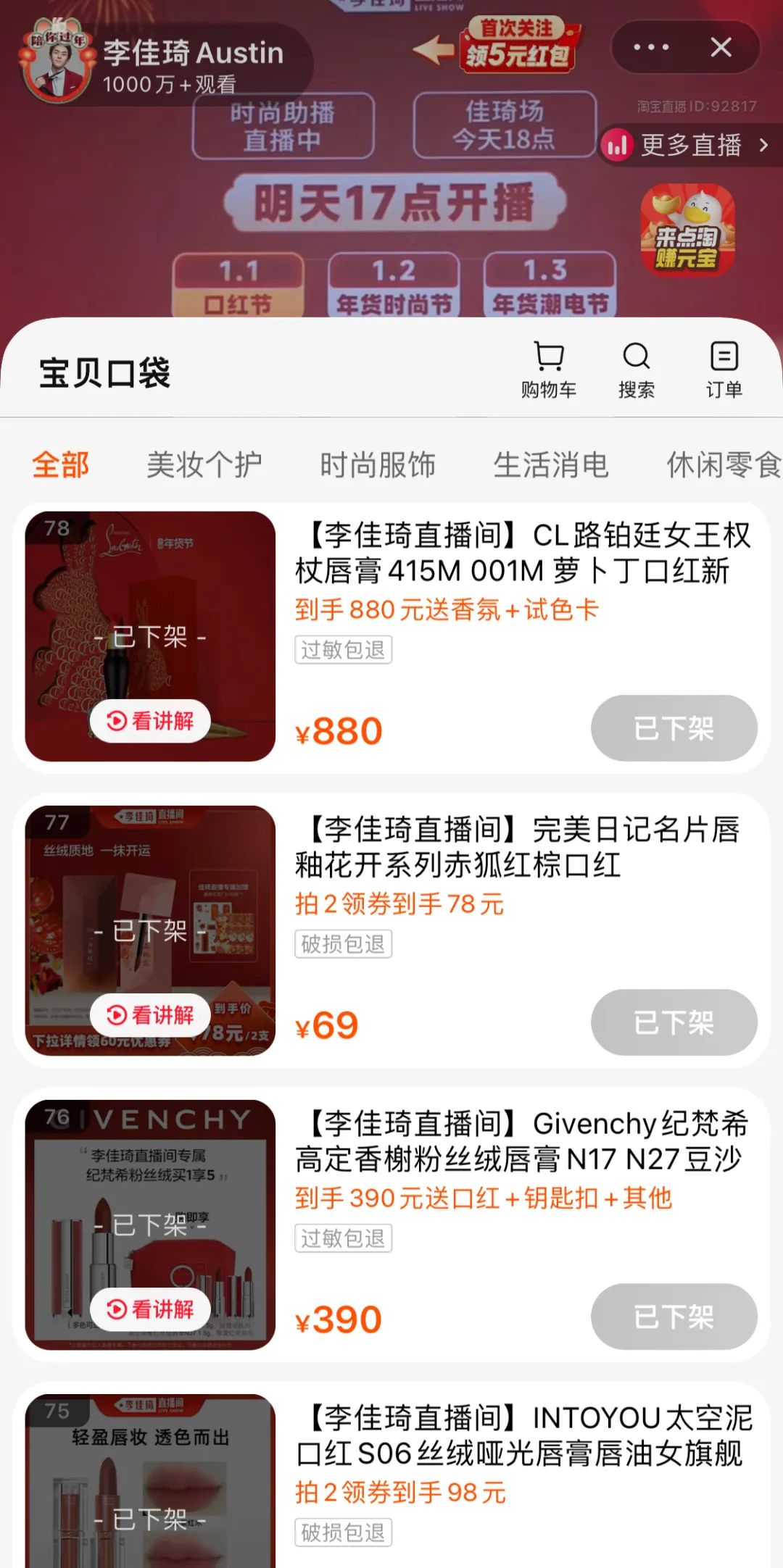Image resolution: width=783 pixels, height=1568 pixels.
Task: Play 看讲解 for the Givenchy lipstick
Action: 150,1309
